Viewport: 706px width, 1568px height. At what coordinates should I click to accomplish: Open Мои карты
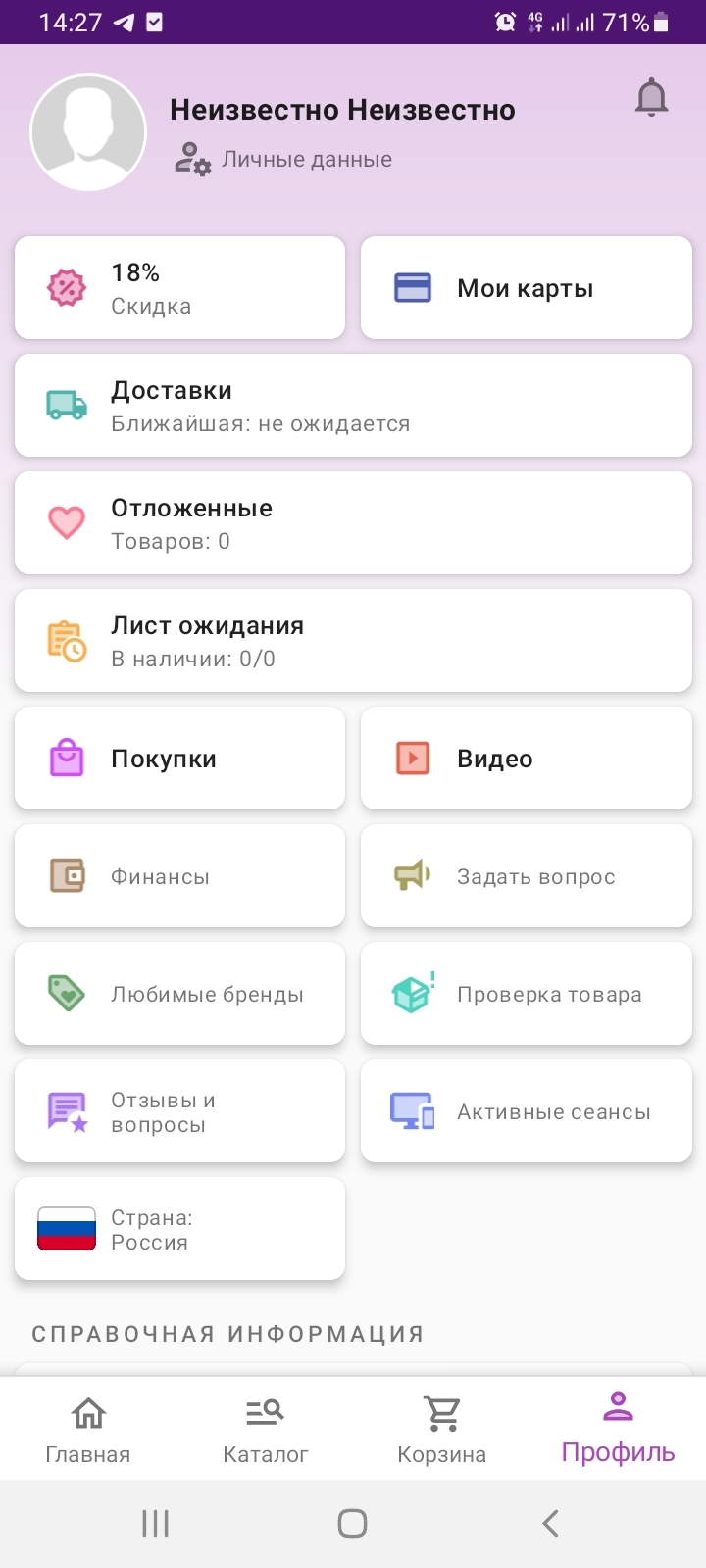[x=526, y=288]
